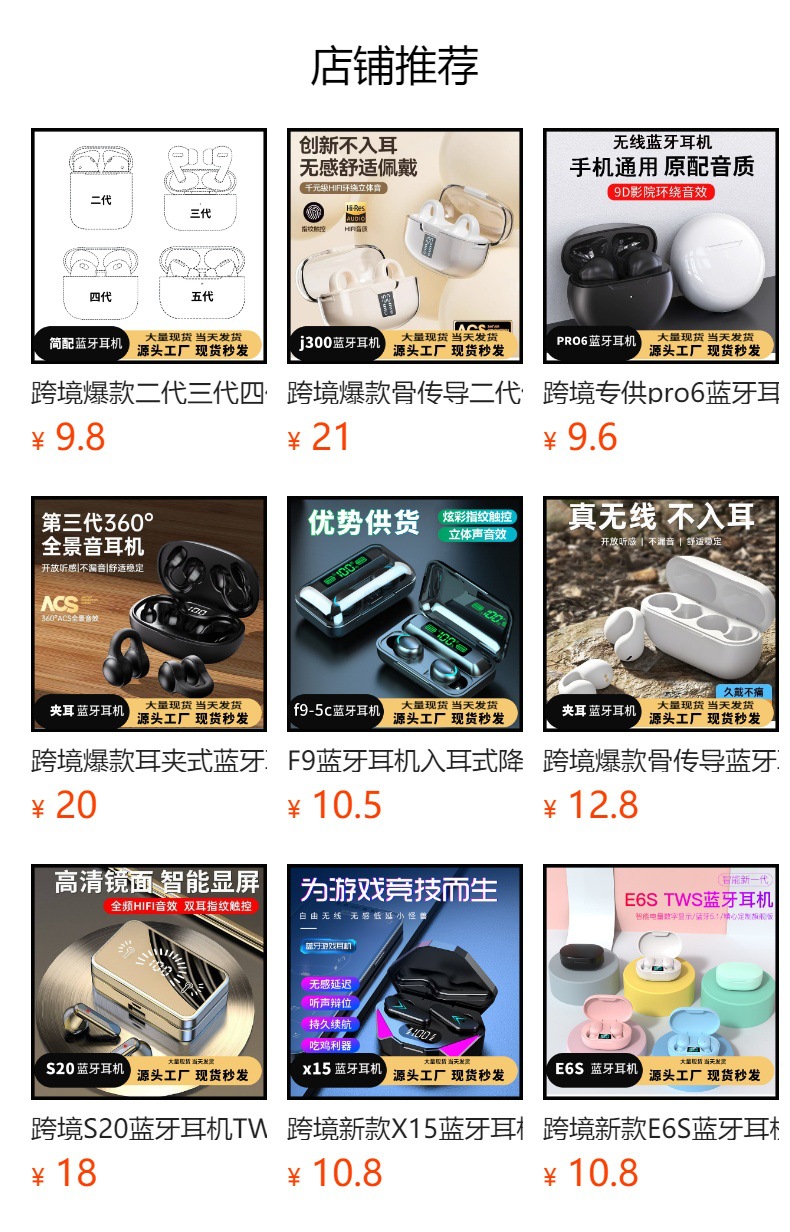Viewport: 790px width, 1232px height.
Task: Select the X15 gaming 蓝牙耳机 product card
Action: [x=405, y=982]
